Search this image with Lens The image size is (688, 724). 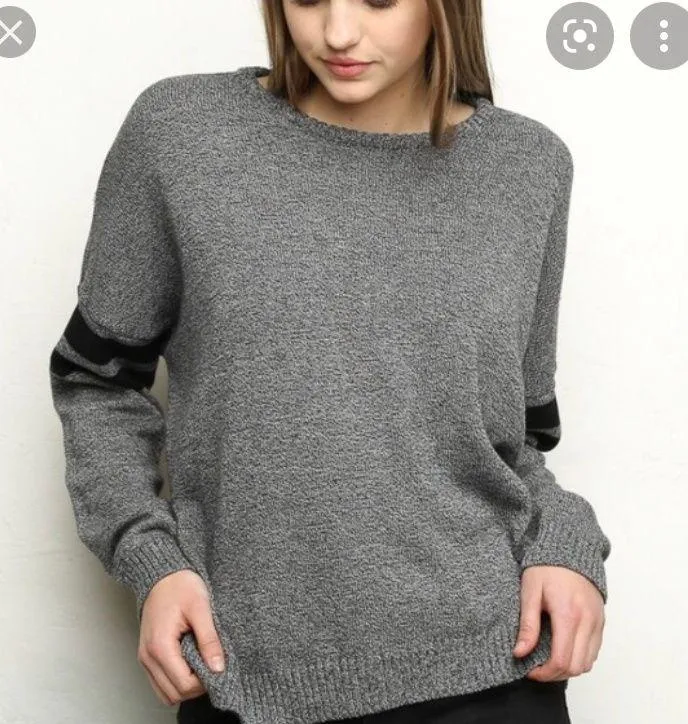pos(580,35)
